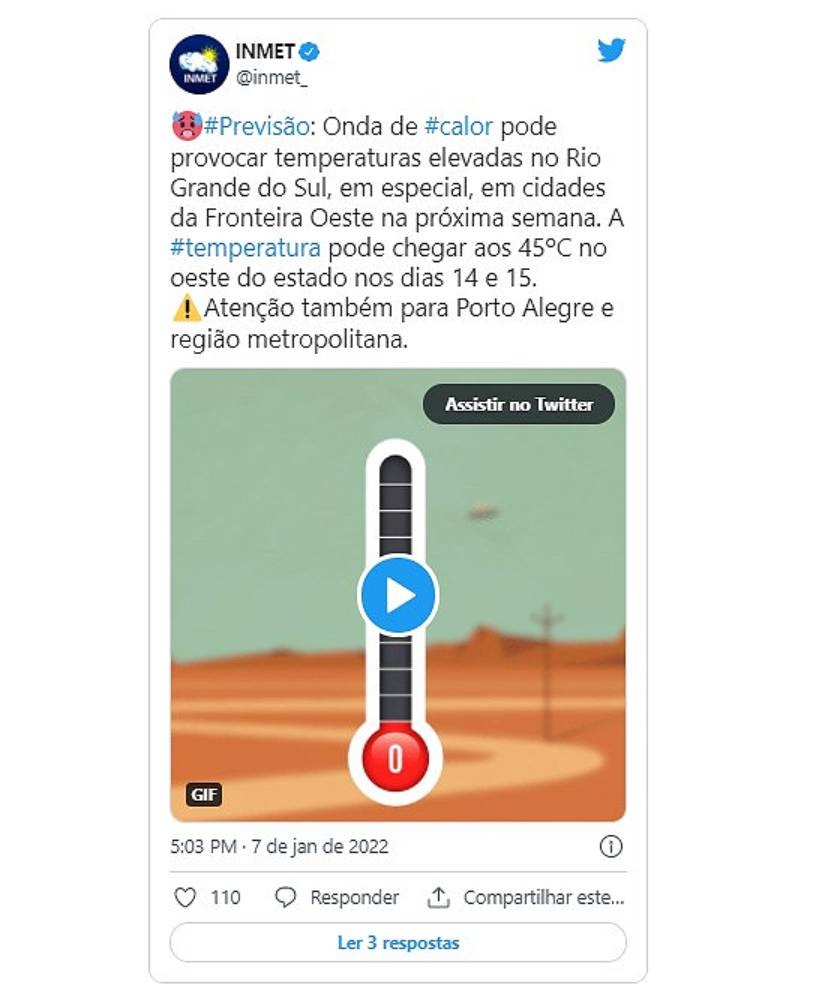
Task: Open Ler 3 respostas
Action: click(x=398, y=942)
